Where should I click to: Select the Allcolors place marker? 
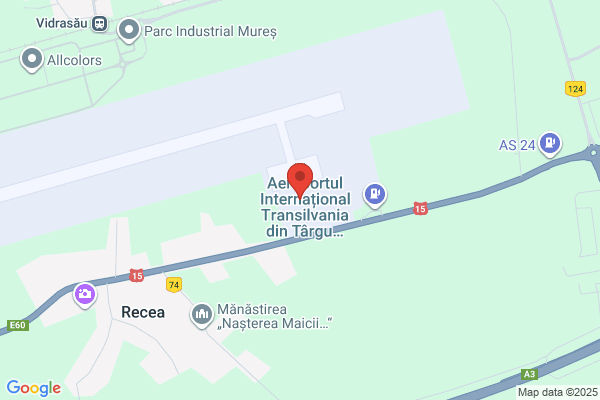pyautogui.click(x=32, y=60)
